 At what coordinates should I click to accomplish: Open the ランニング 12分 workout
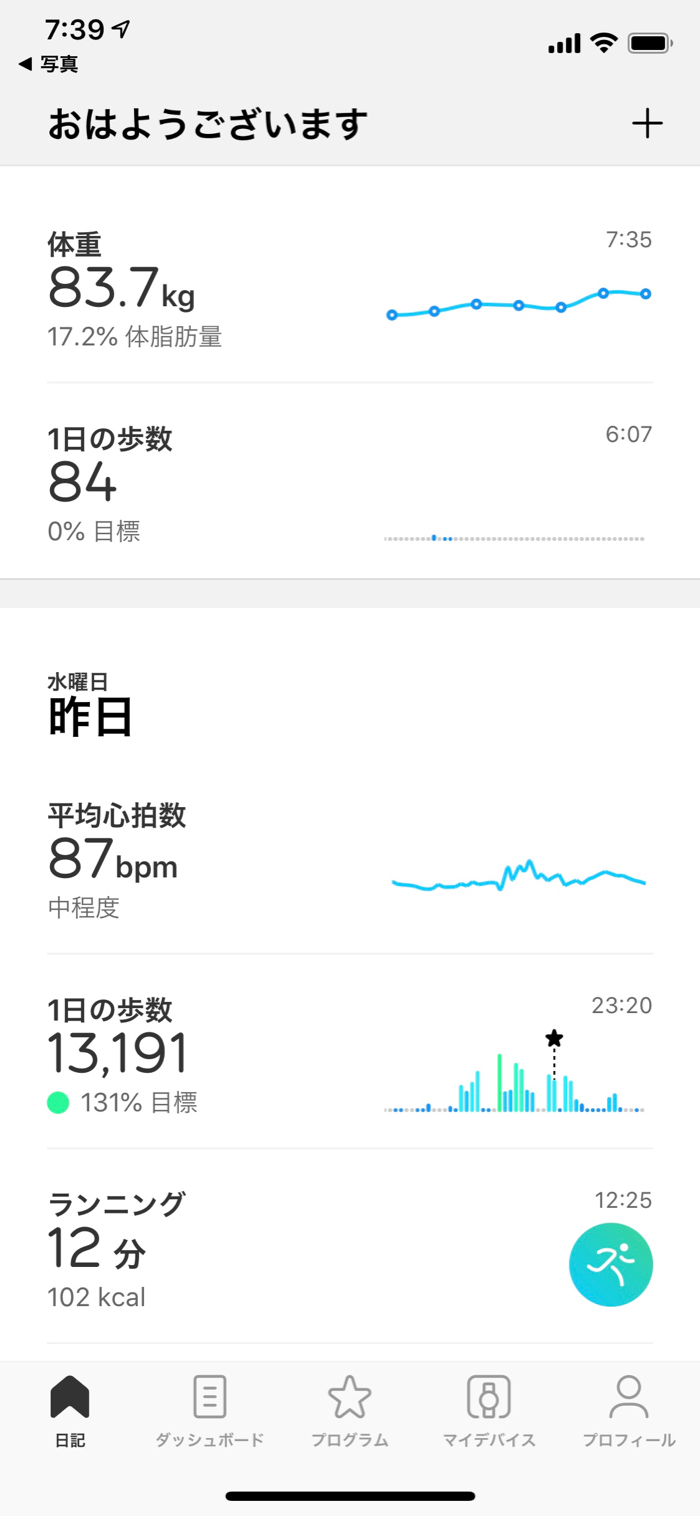coord(349,1250)
